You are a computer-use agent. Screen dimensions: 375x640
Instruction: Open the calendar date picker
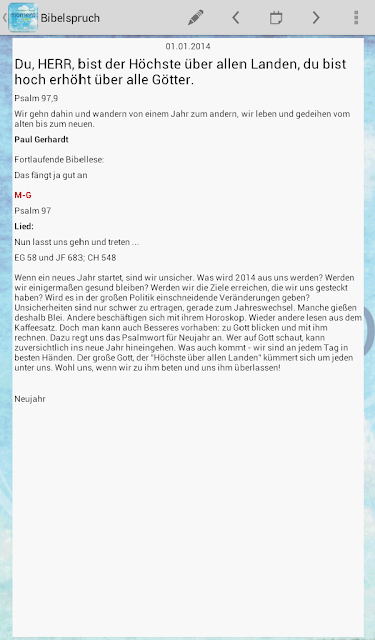click(x=276, y=18)
